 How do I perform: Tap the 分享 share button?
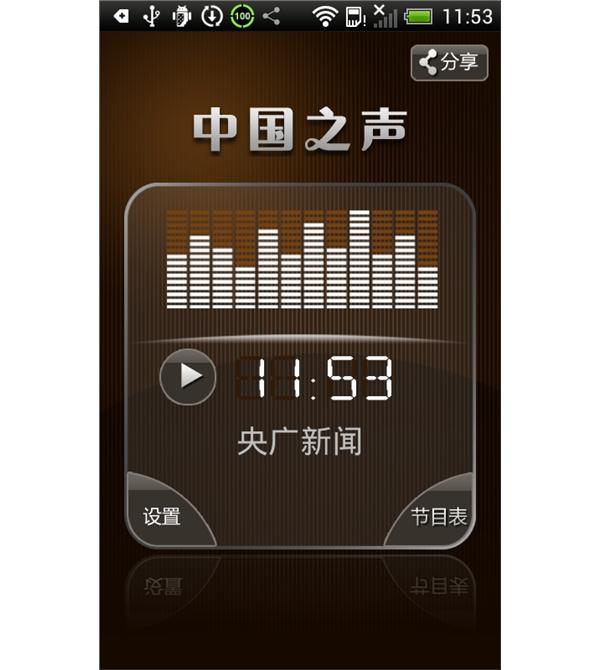coord(449,63)
